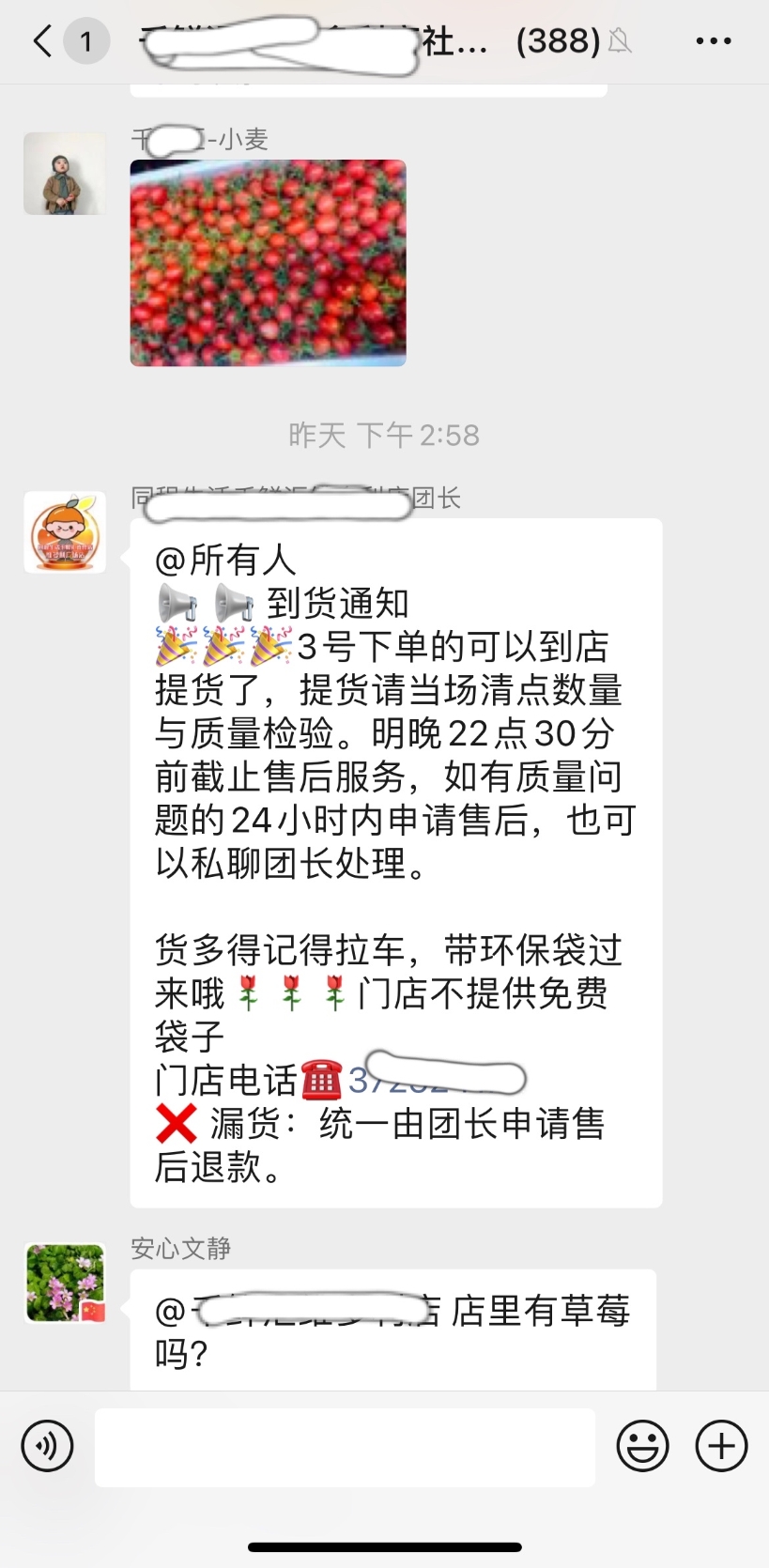Focus the message text field
The height and width of the screenshot is (1568, 769).
[x=345, y=1446]
